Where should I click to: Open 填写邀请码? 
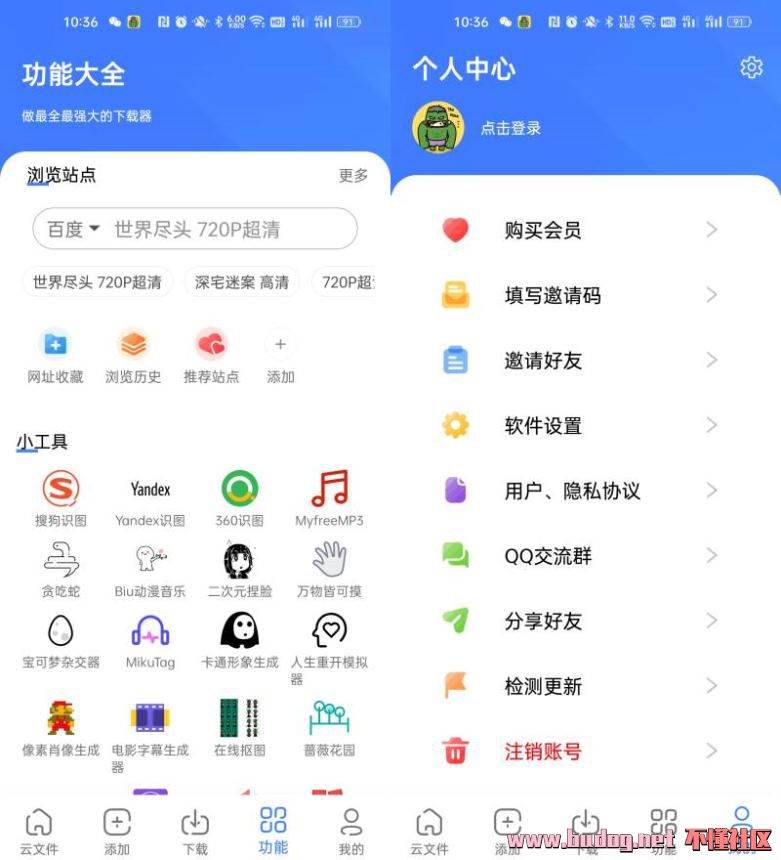click(580, 295)
